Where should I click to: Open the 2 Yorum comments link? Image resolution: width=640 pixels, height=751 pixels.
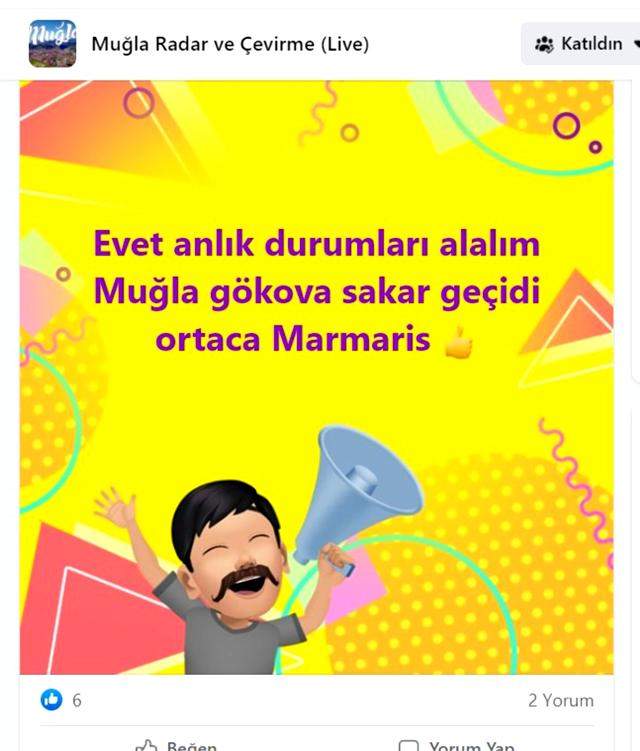click(560, 700)
